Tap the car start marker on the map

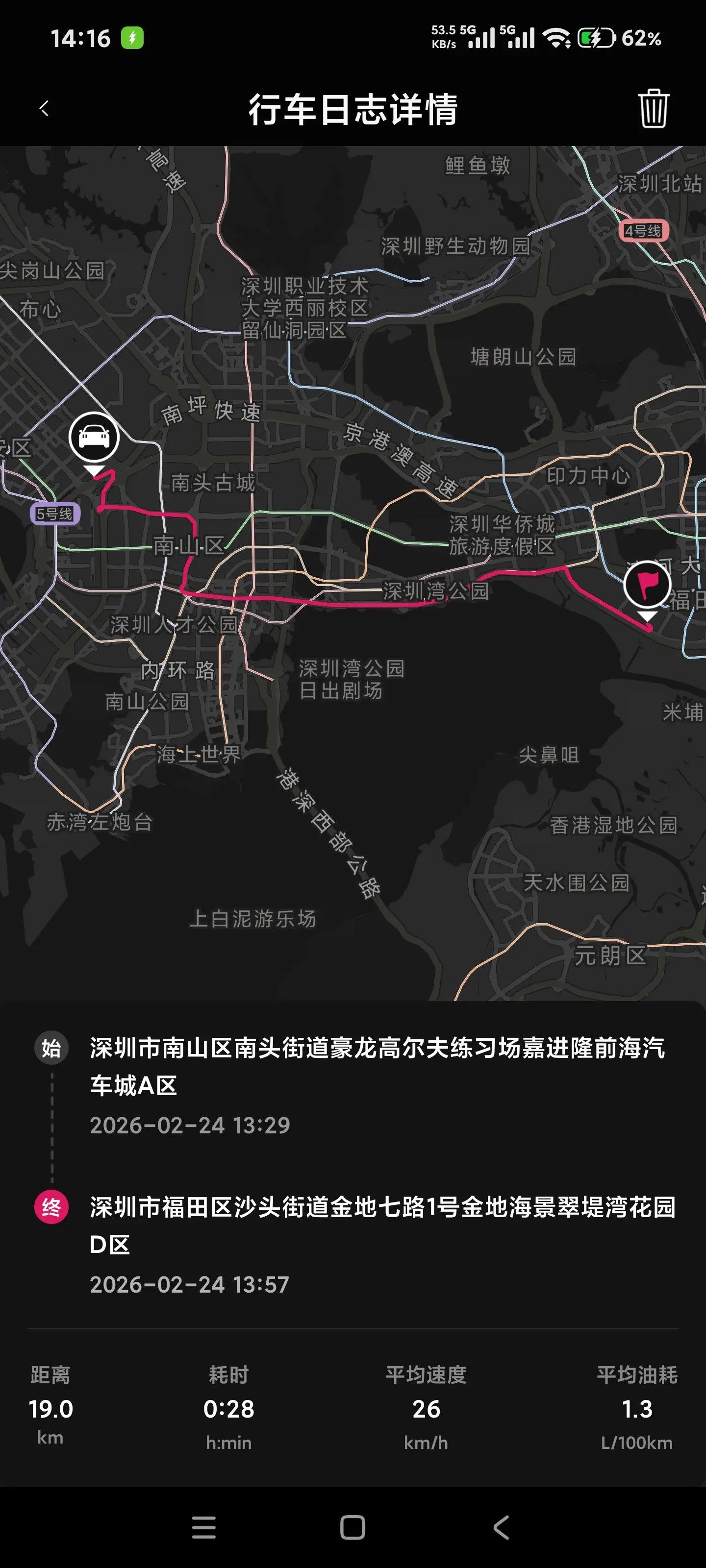pyautogui.click(x=94, y=438)
